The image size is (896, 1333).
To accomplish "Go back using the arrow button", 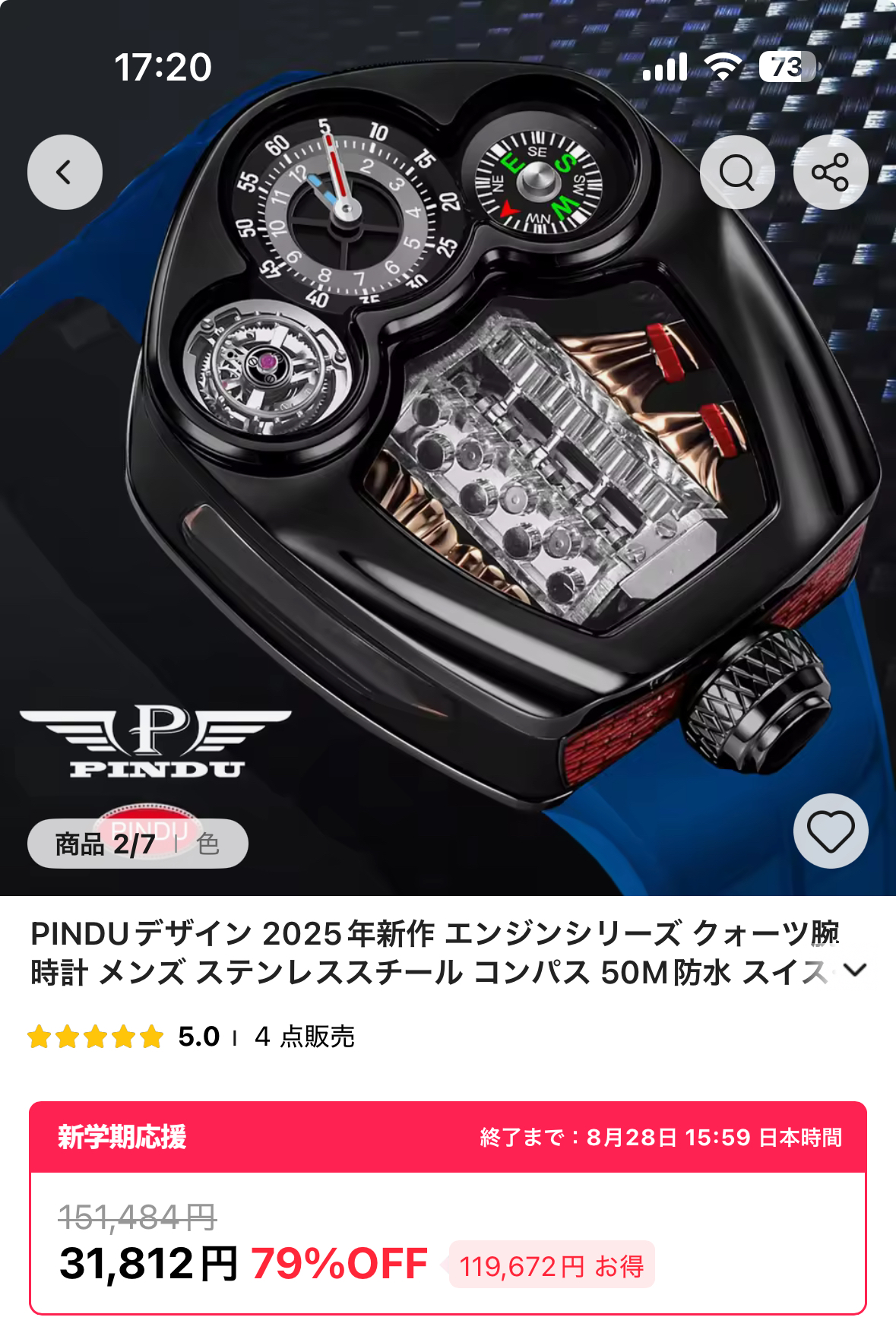I will [x=65, y=173].
